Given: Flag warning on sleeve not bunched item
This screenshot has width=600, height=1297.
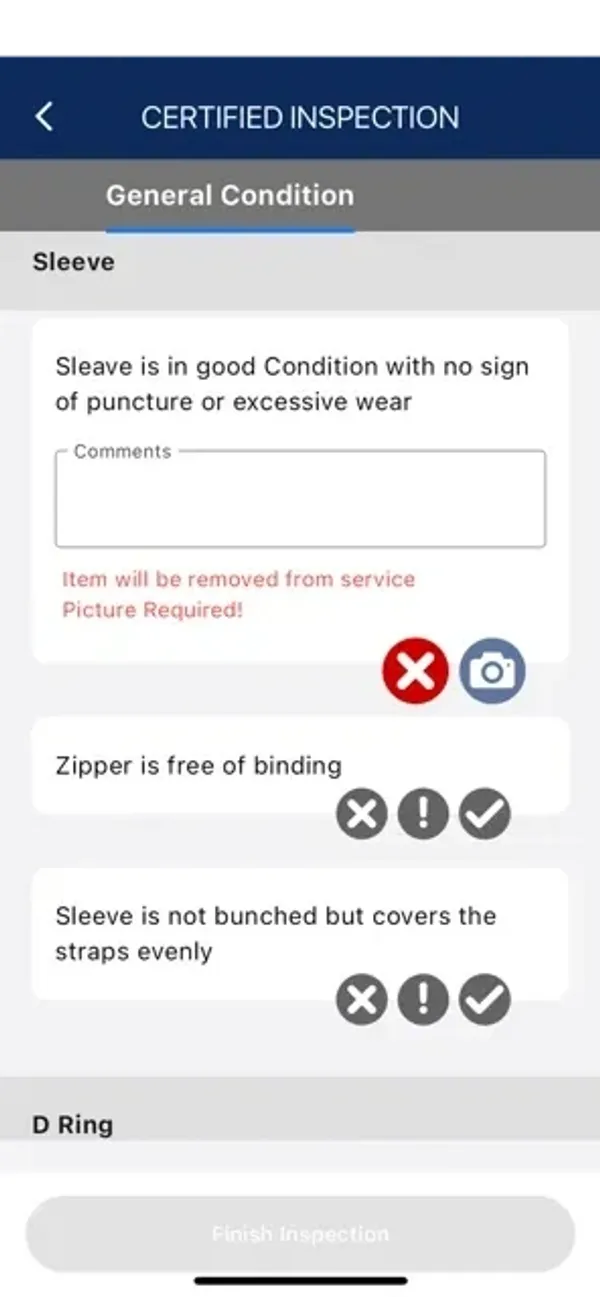Looking at the screenshot, I should click(423, 999).
